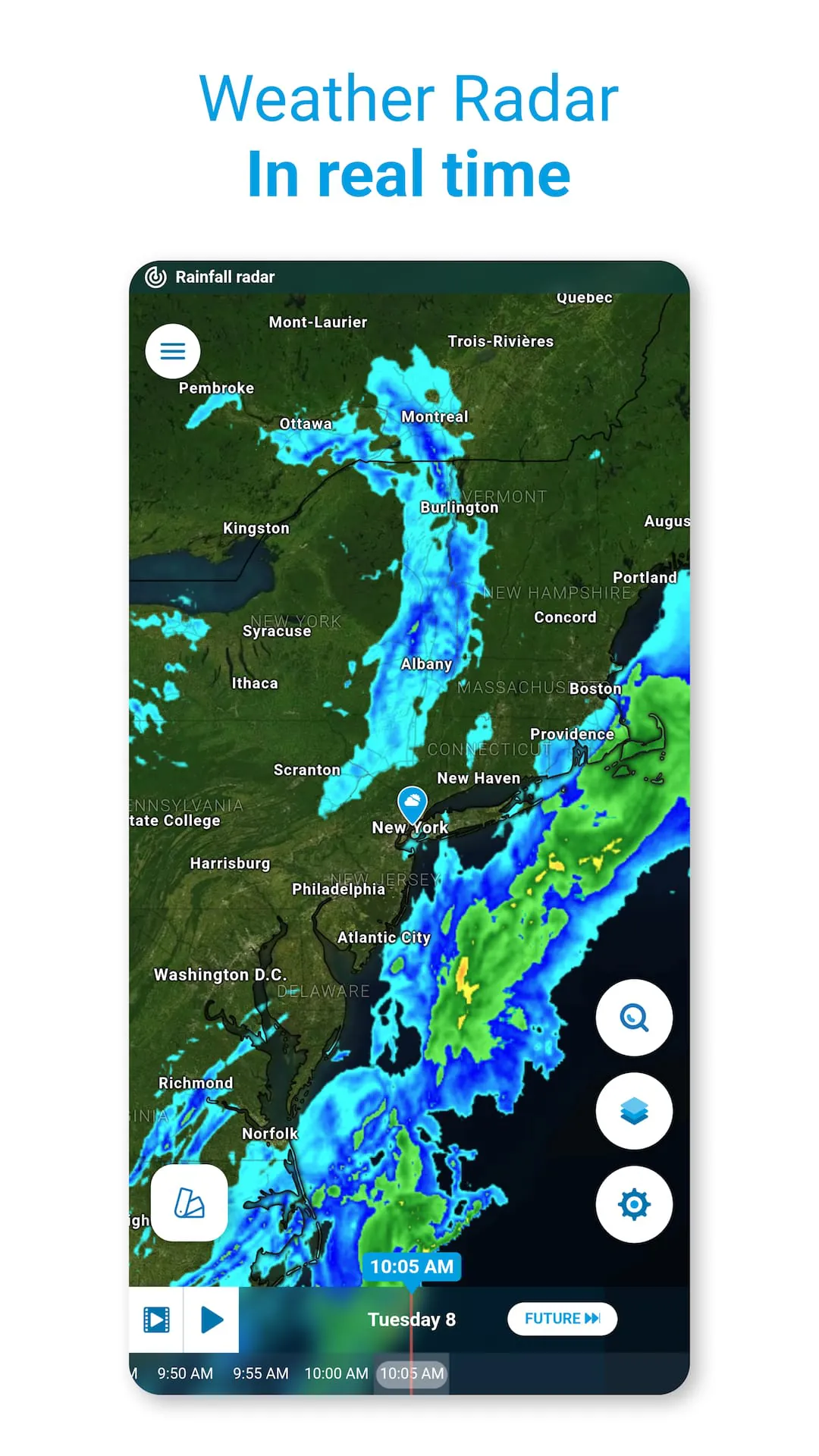The width and height of the screenshot is (819, 1456).
Task: Open the map layers selector
Action: tap(634, 1111)
